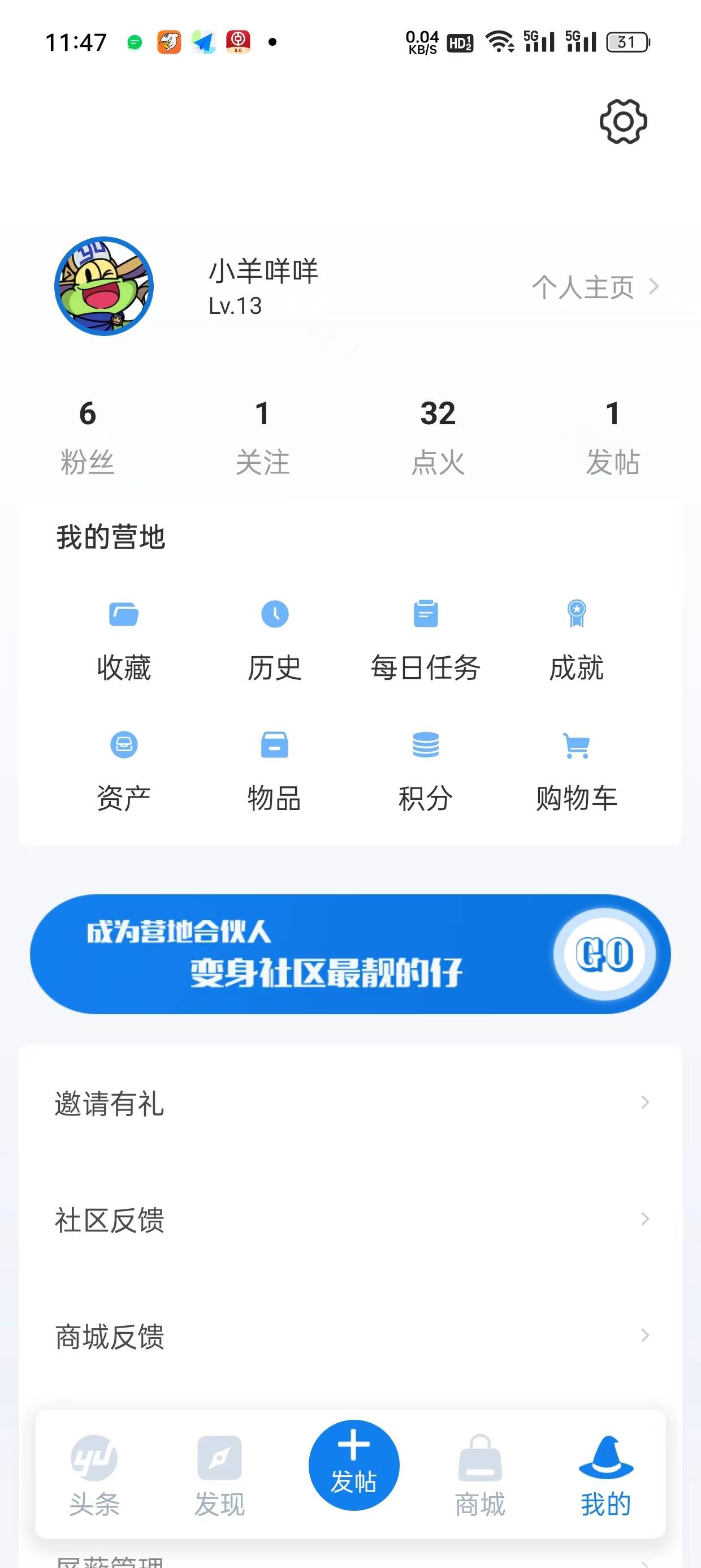Open 社区反馈 community feedback row
701x1568 pixels.
click(x=350, y=1220)
